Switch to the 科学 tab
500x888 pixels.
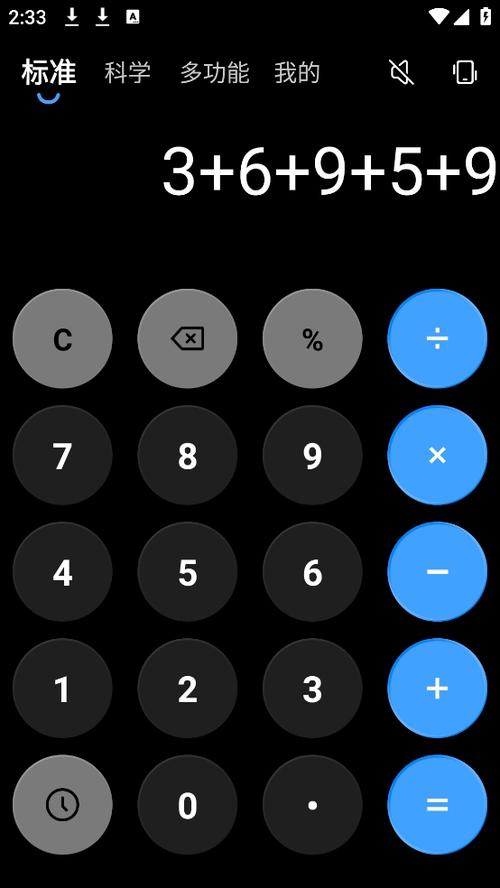127,72
